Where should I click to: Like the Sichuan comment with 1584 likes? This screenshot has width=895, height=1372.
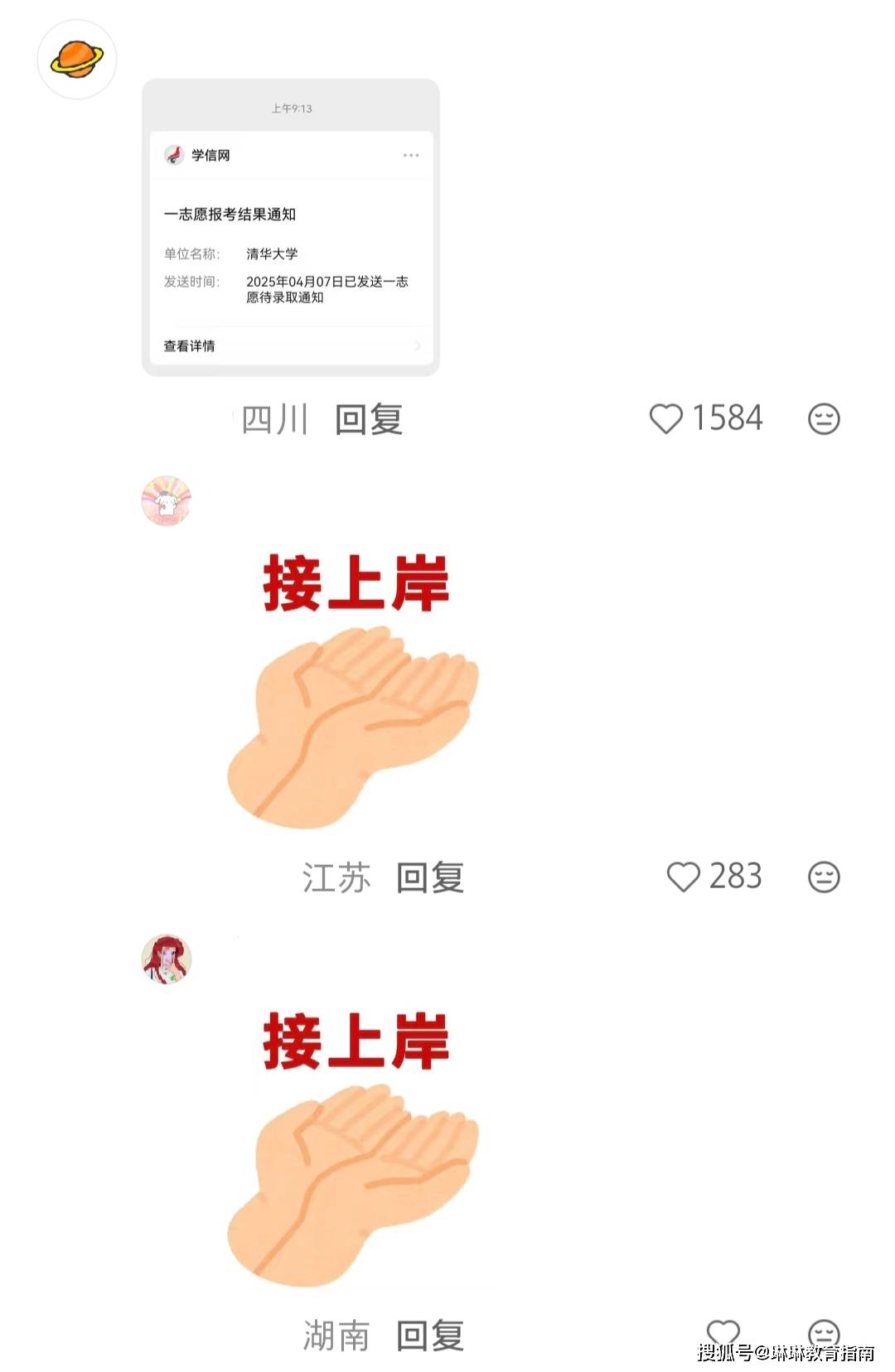pos(665,418)
